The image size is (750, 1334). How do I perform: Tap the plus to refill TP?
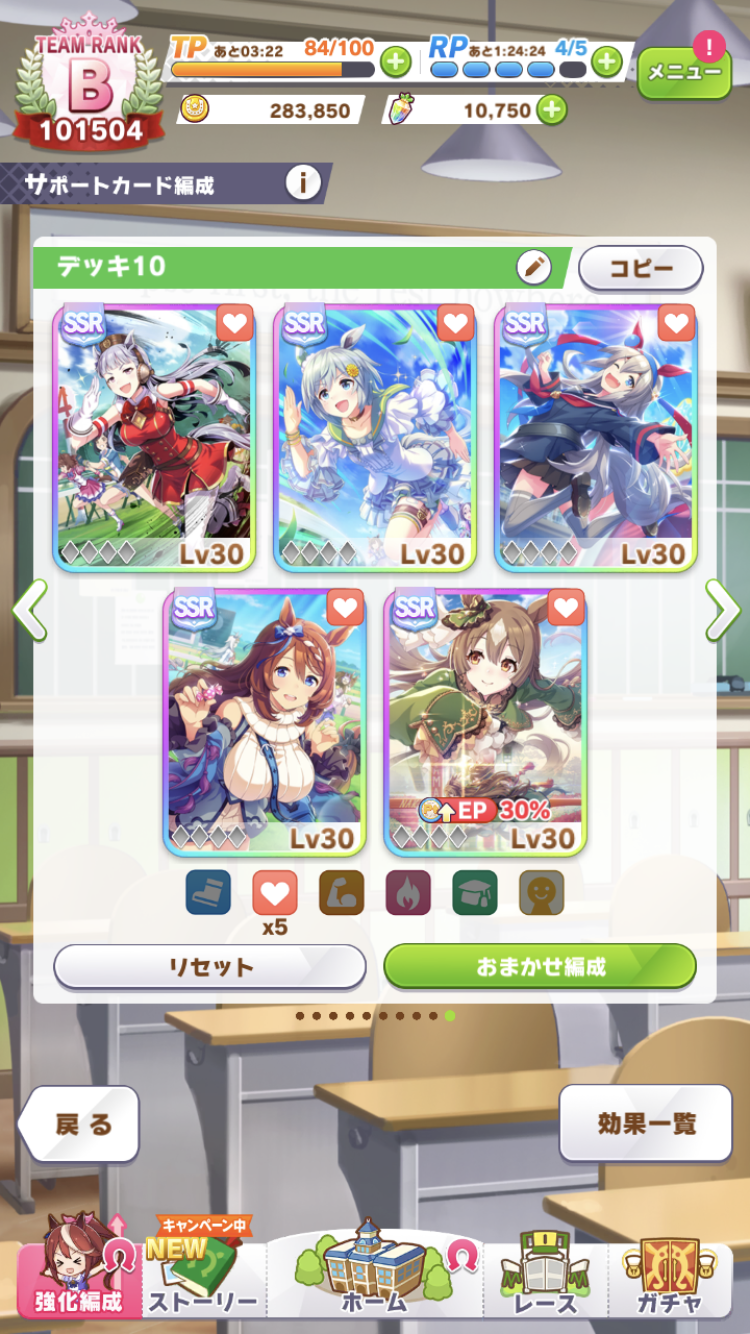coord(396,62)
